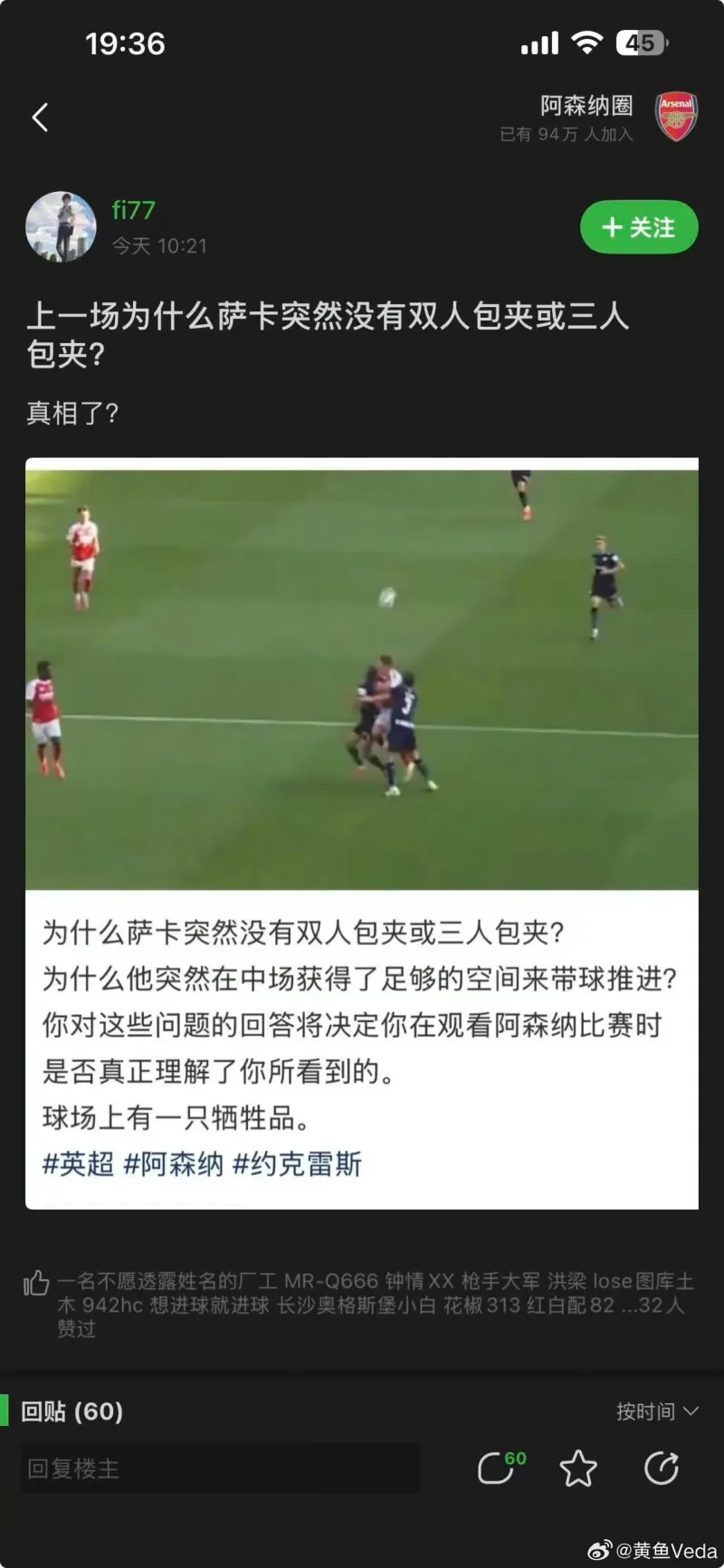Open the 60 comments icon
The height and width of the screenshot is (1568, 724).
point(498,1467)
